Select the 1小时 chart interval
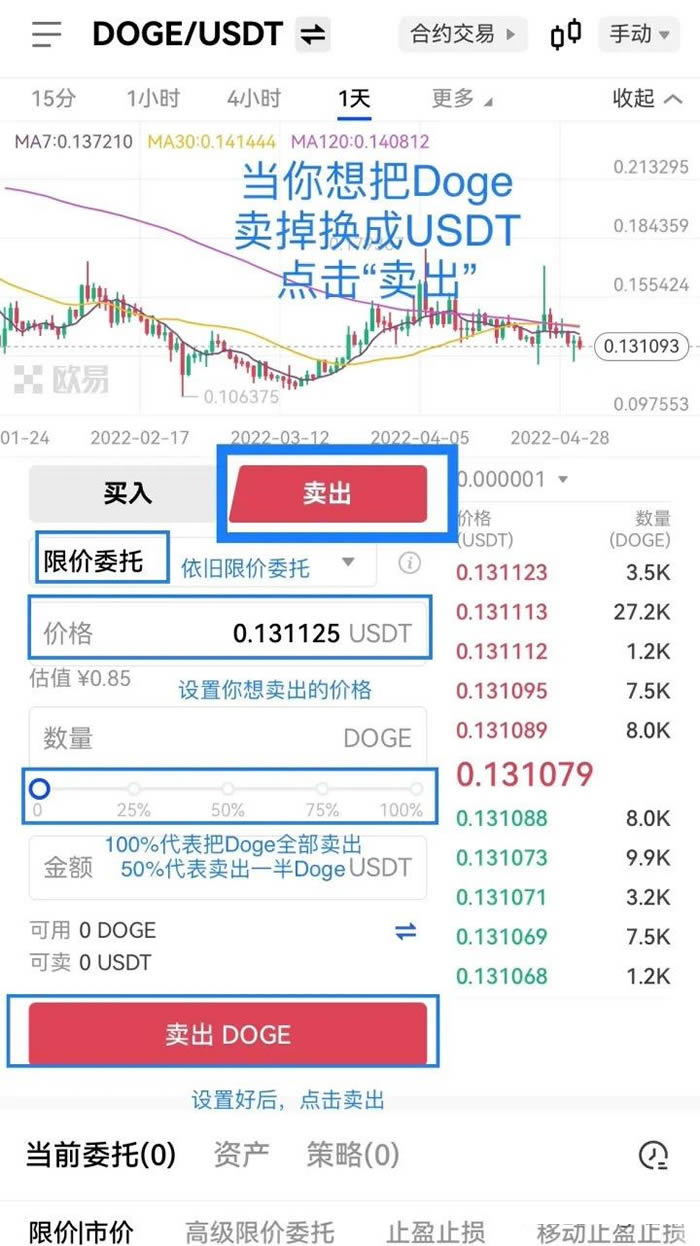This screenshot has width=700, height=1246. (153, 98)
